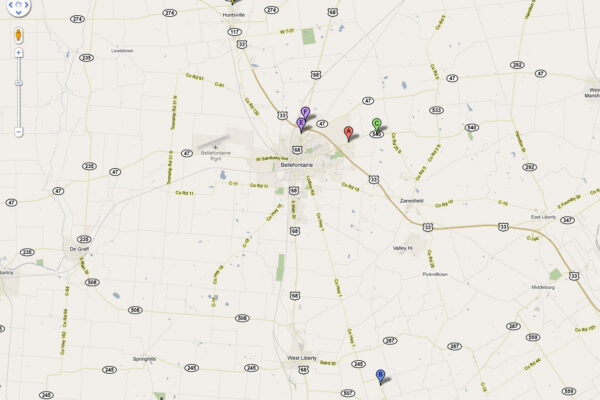The height and width of the screenshot is (400, 600).
Task: Select the purple marker F
Action: tap(305, 112)
